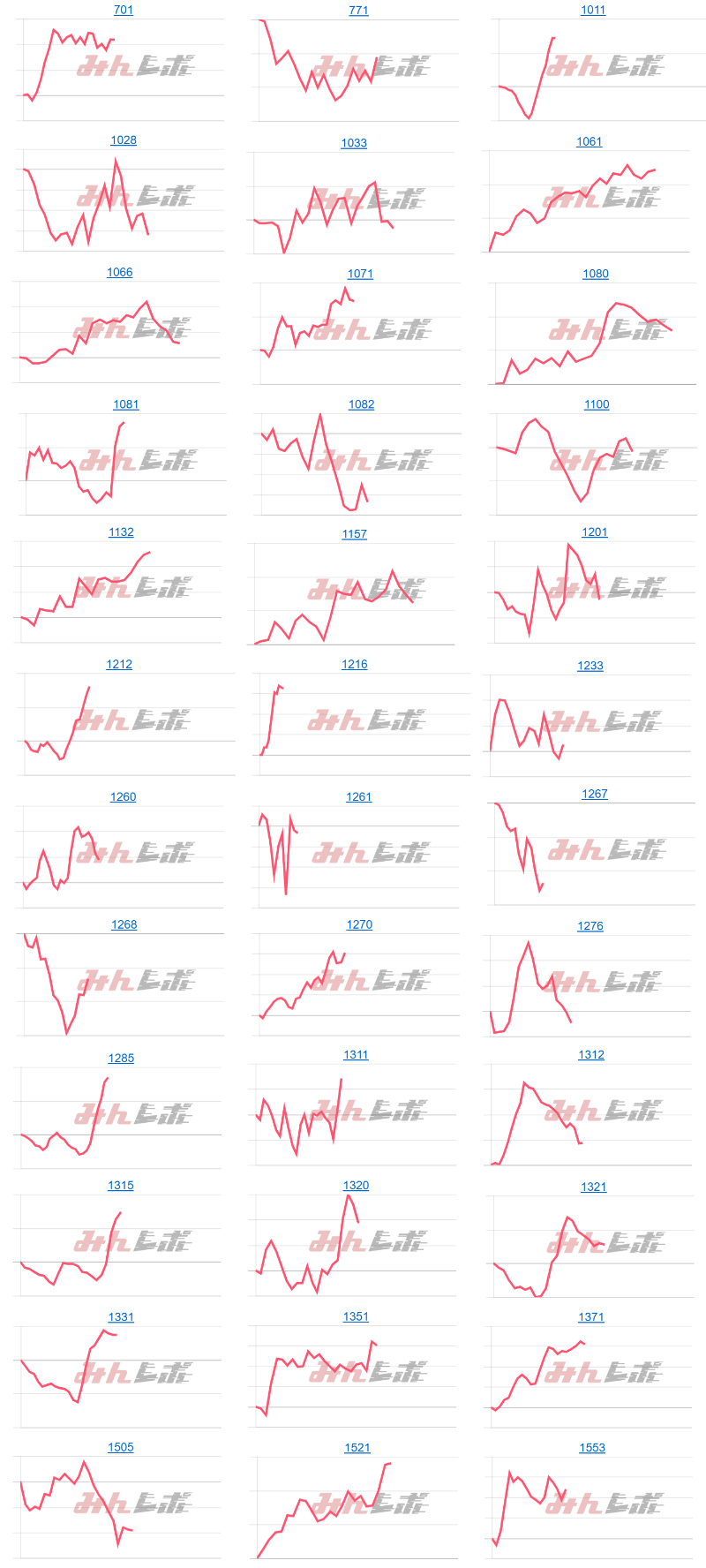706x1568 pixels.
Task: Open the 701 stock link
Action: point(124,10)
